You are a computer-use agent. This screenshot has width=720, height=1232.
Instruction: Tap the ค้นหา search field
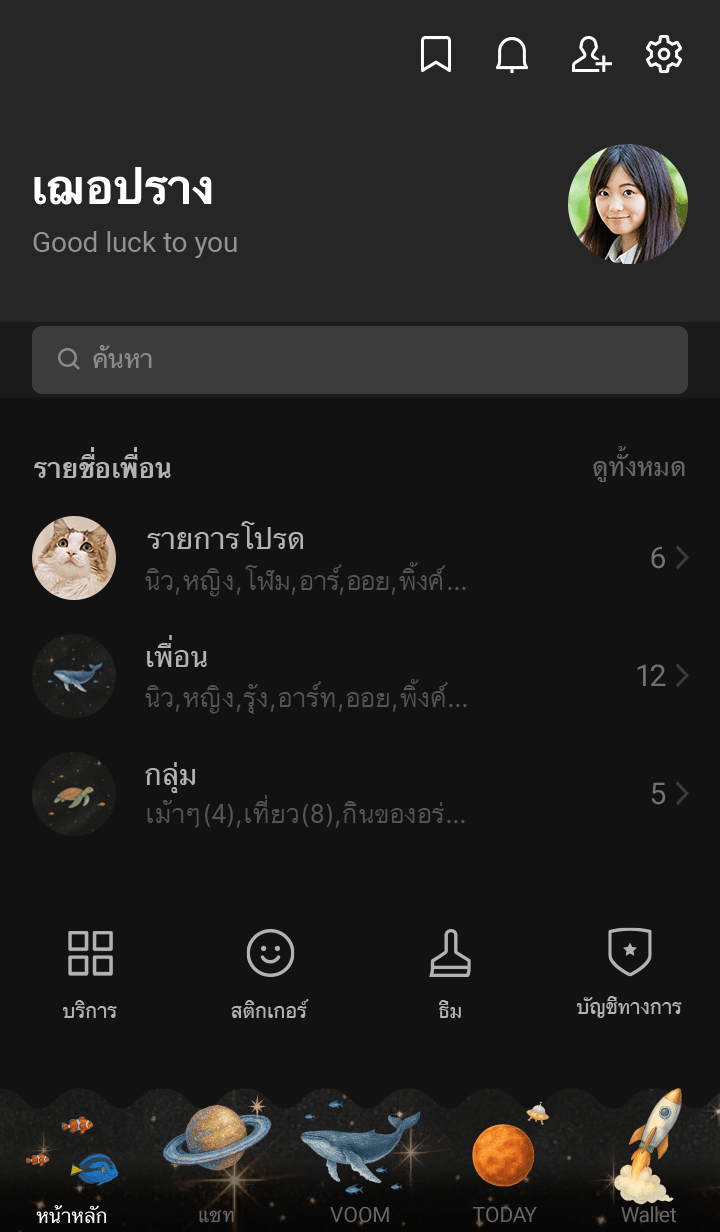tap(360, 360)
